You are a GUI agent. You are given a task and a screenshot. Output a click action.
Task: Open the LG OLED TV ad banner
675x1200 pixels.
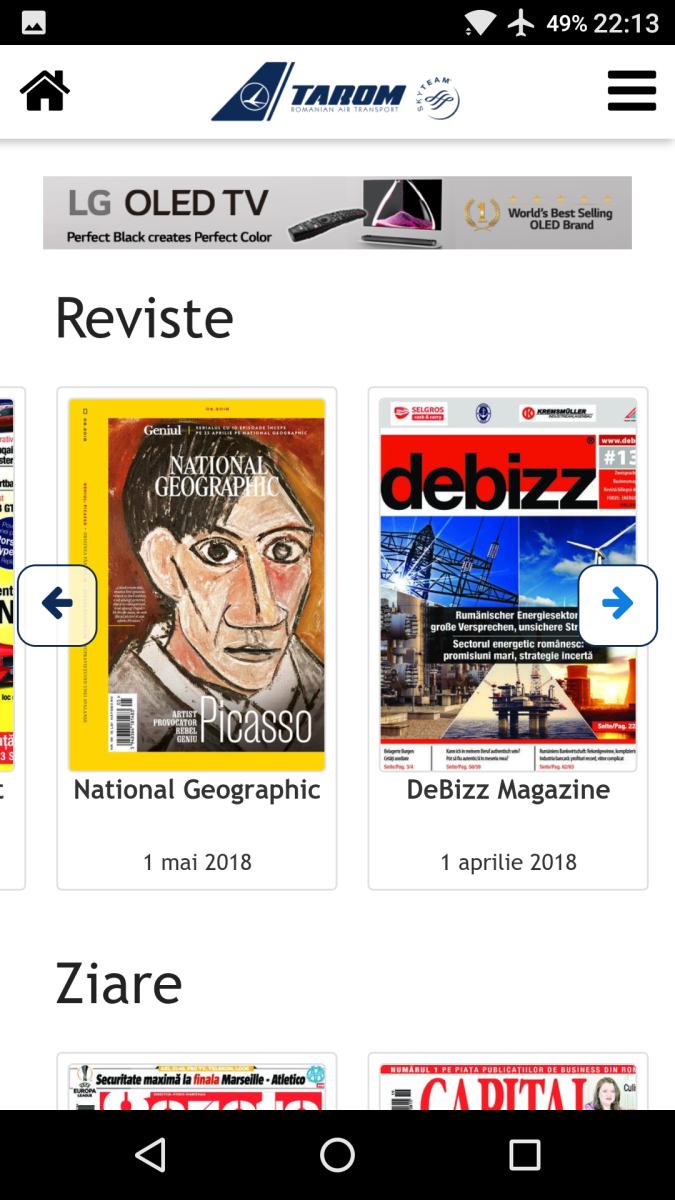point(337,213)
